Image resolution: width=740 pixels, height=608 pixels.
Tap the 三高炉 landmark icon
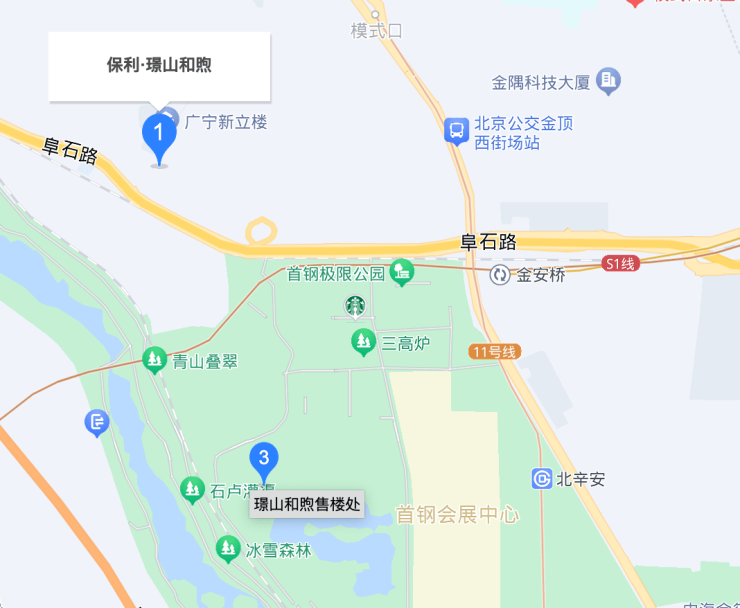point(363,343)
